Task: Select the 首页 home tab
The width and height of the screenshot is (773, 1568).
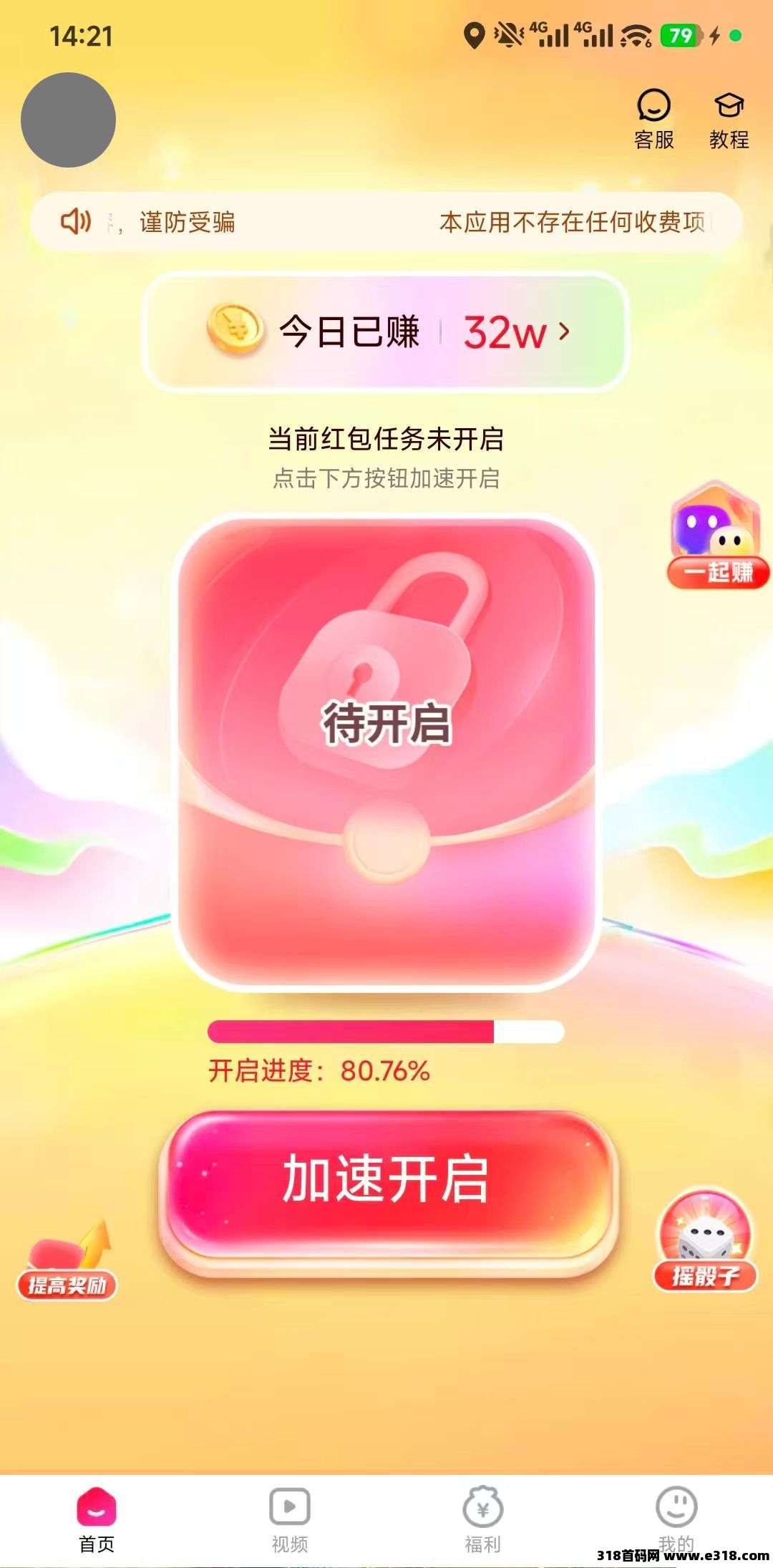Action: (97, 1516)
